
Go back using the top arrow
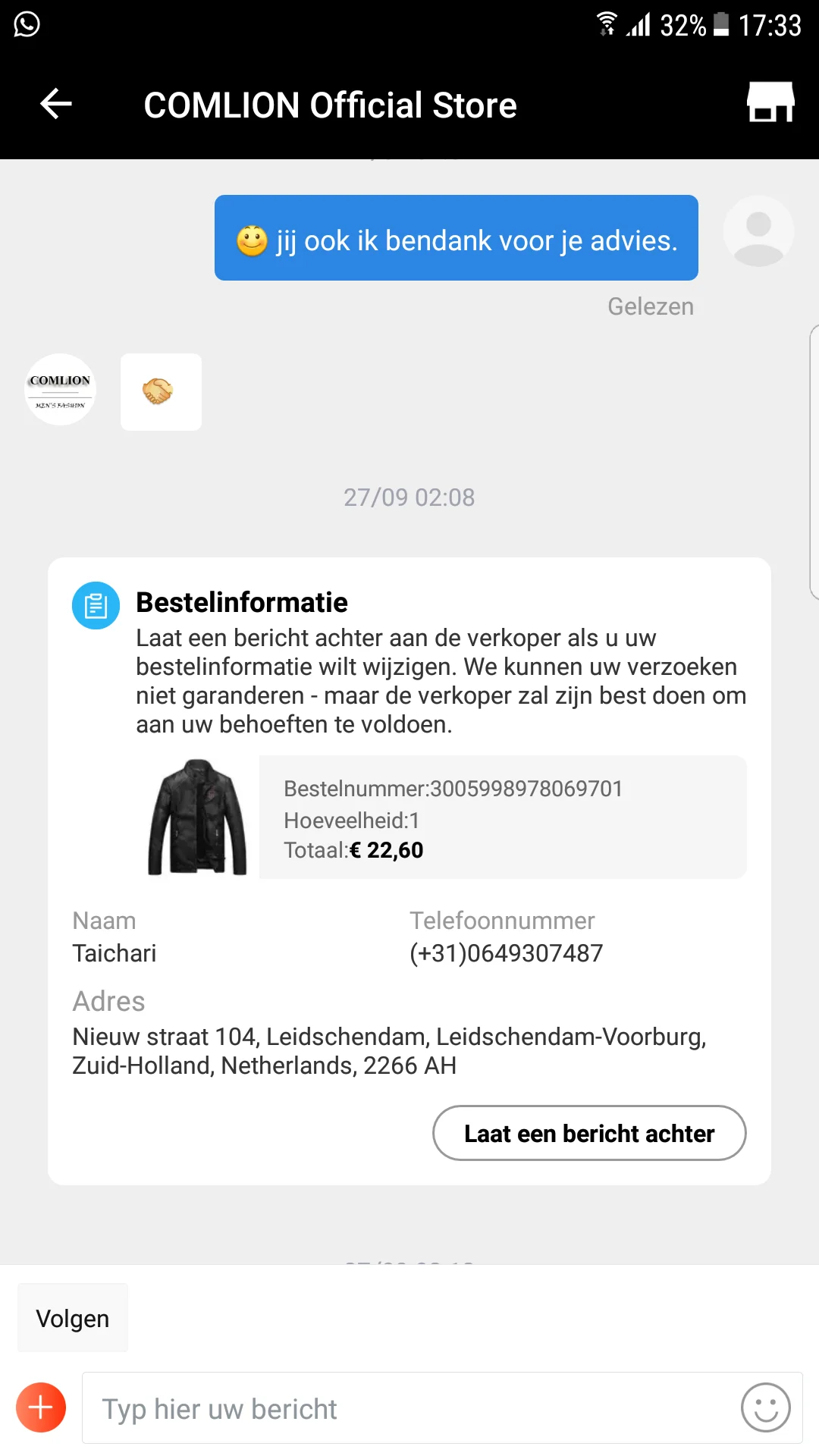click(x=56, y=104)
